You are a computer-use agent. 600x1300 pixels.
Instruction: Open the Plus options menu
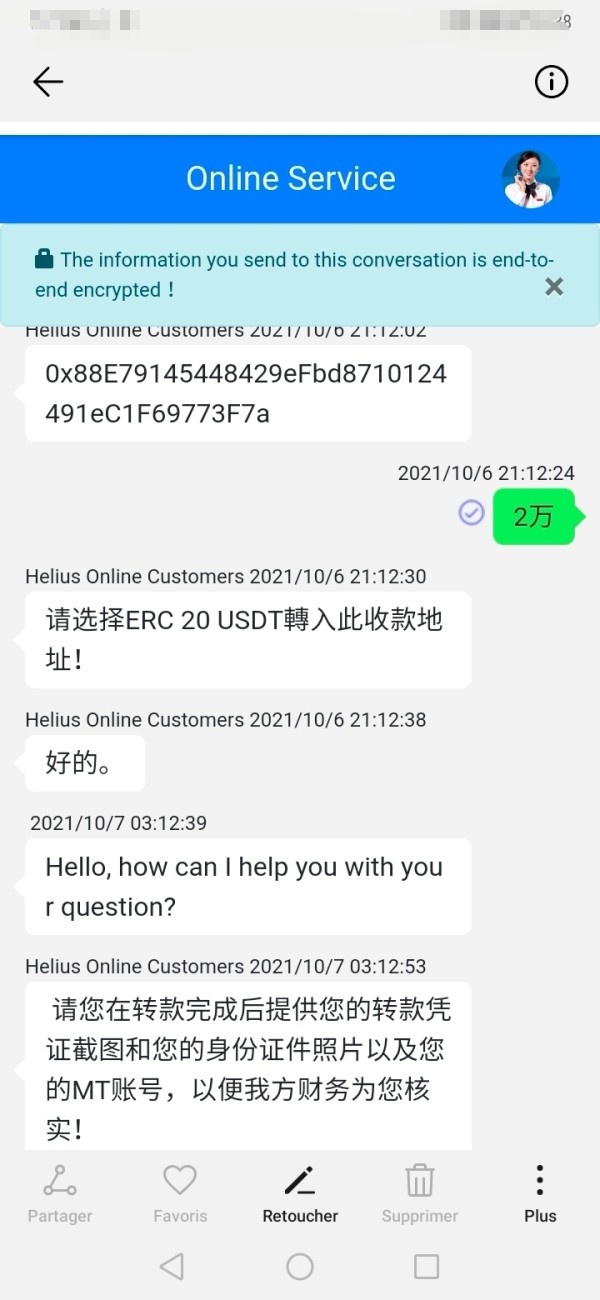(x=540, y=1195)
